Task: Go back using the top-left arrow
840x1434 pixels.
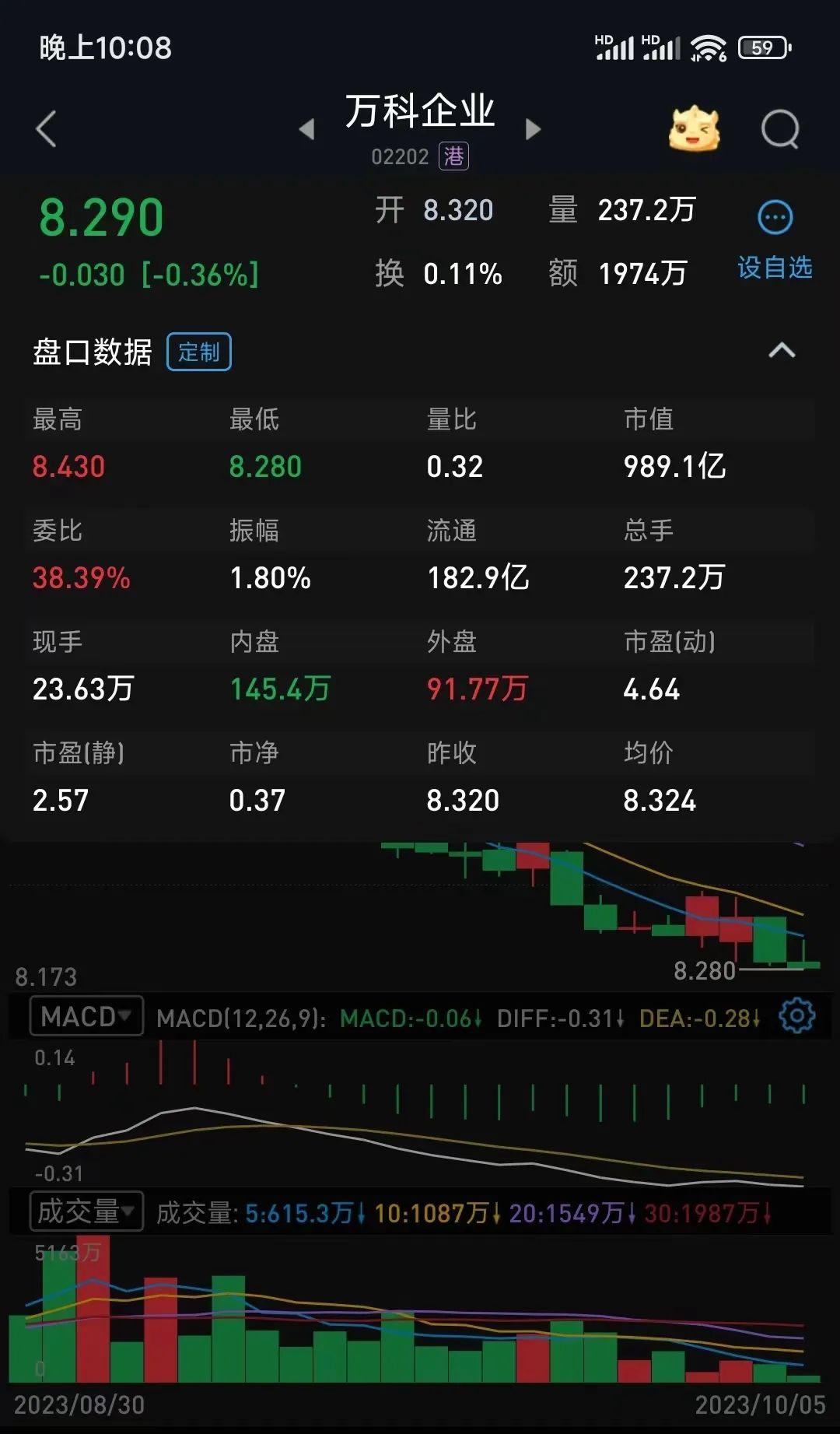Action: (47, 129)
